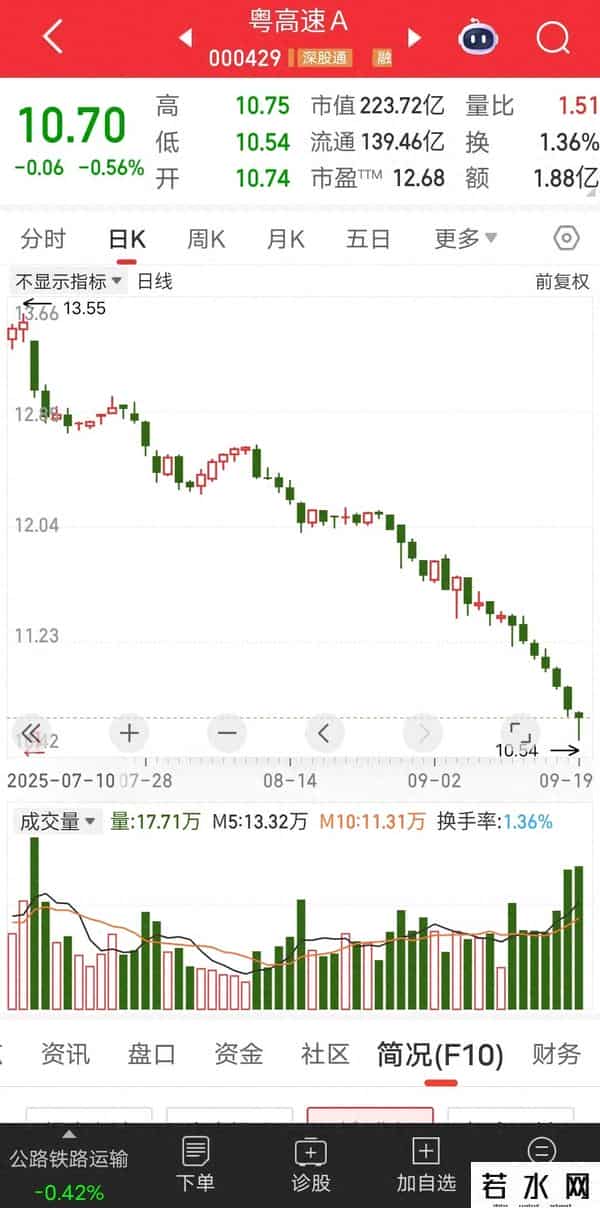Image resolution: width=600 pixels, height=1208 pixels.
Task: Open the search magnifier icon
Action: pos(552,38)
